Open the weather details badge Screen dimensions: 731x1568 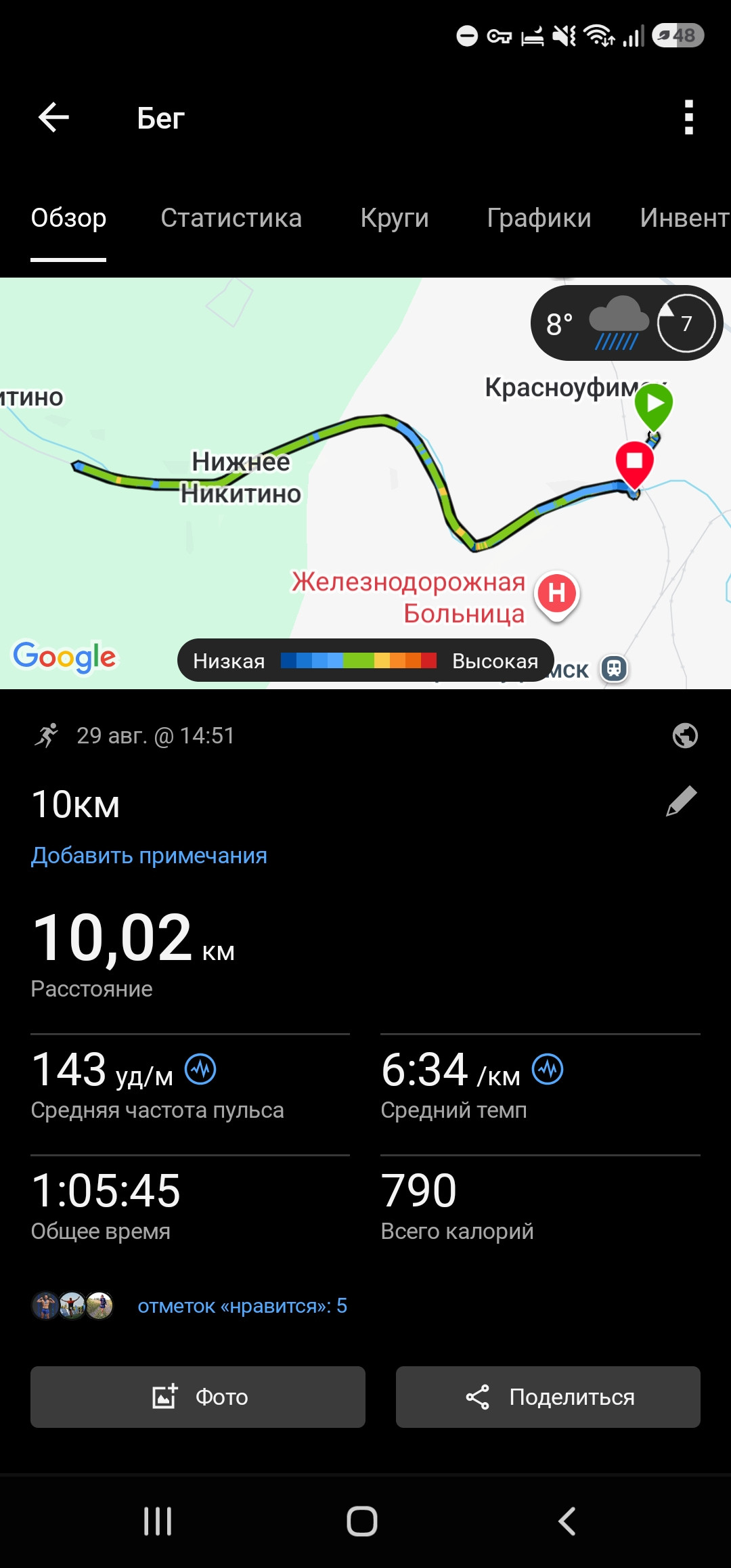[627, 323]
